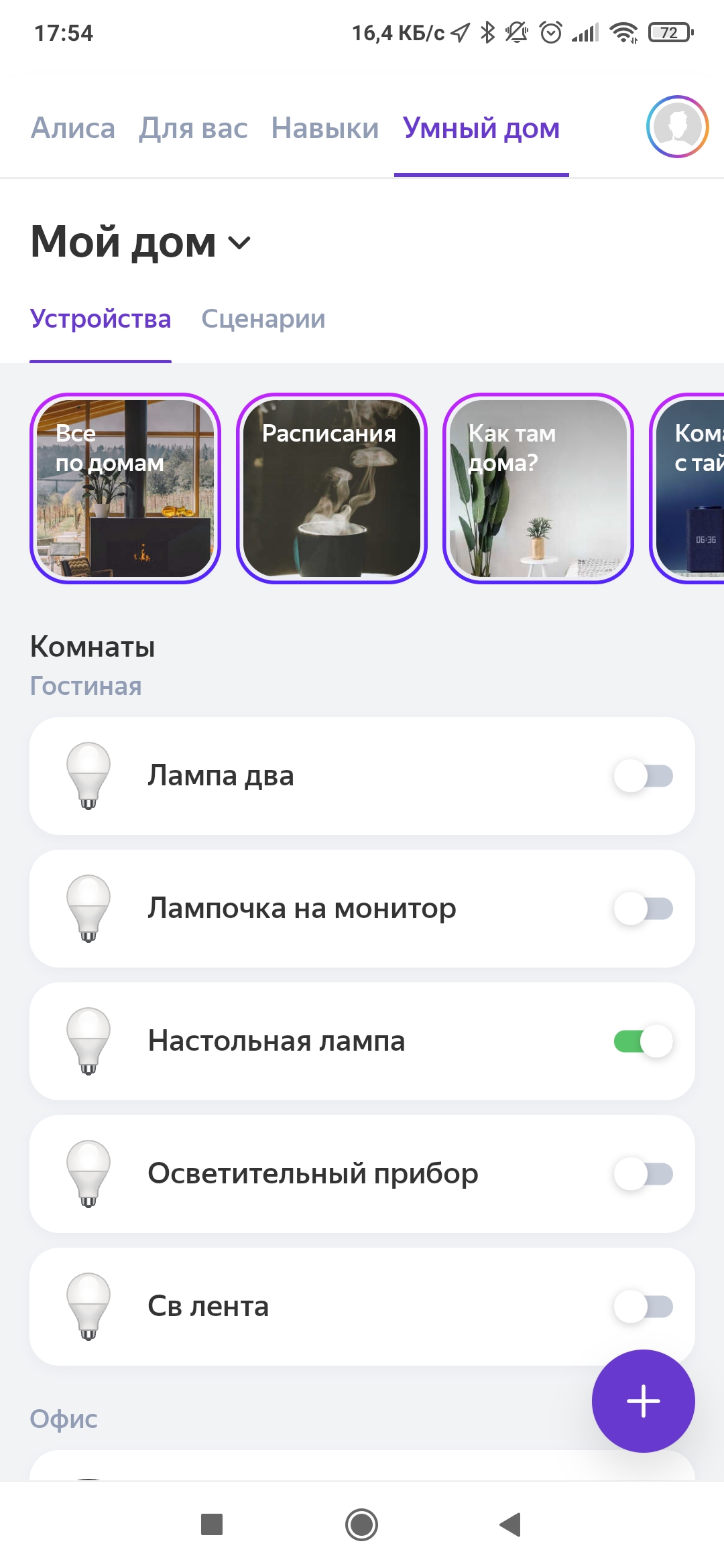Screen dimensions: 724x1568
Task: Open Настольная лампа device details
Action: pos(276,1041)
